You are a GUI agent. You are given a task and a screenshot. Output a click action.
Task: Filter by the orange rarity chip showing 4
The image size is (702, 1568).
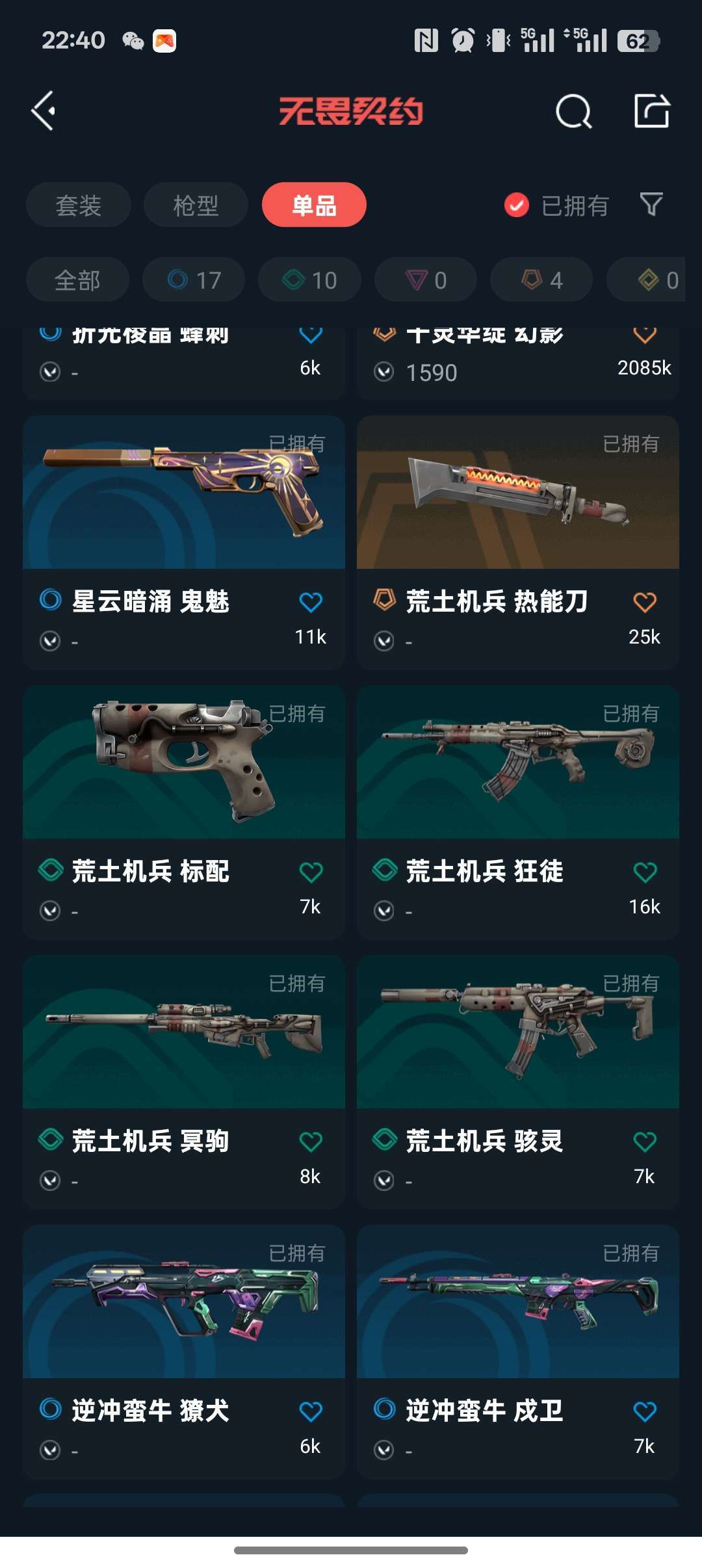pos(541,280)
